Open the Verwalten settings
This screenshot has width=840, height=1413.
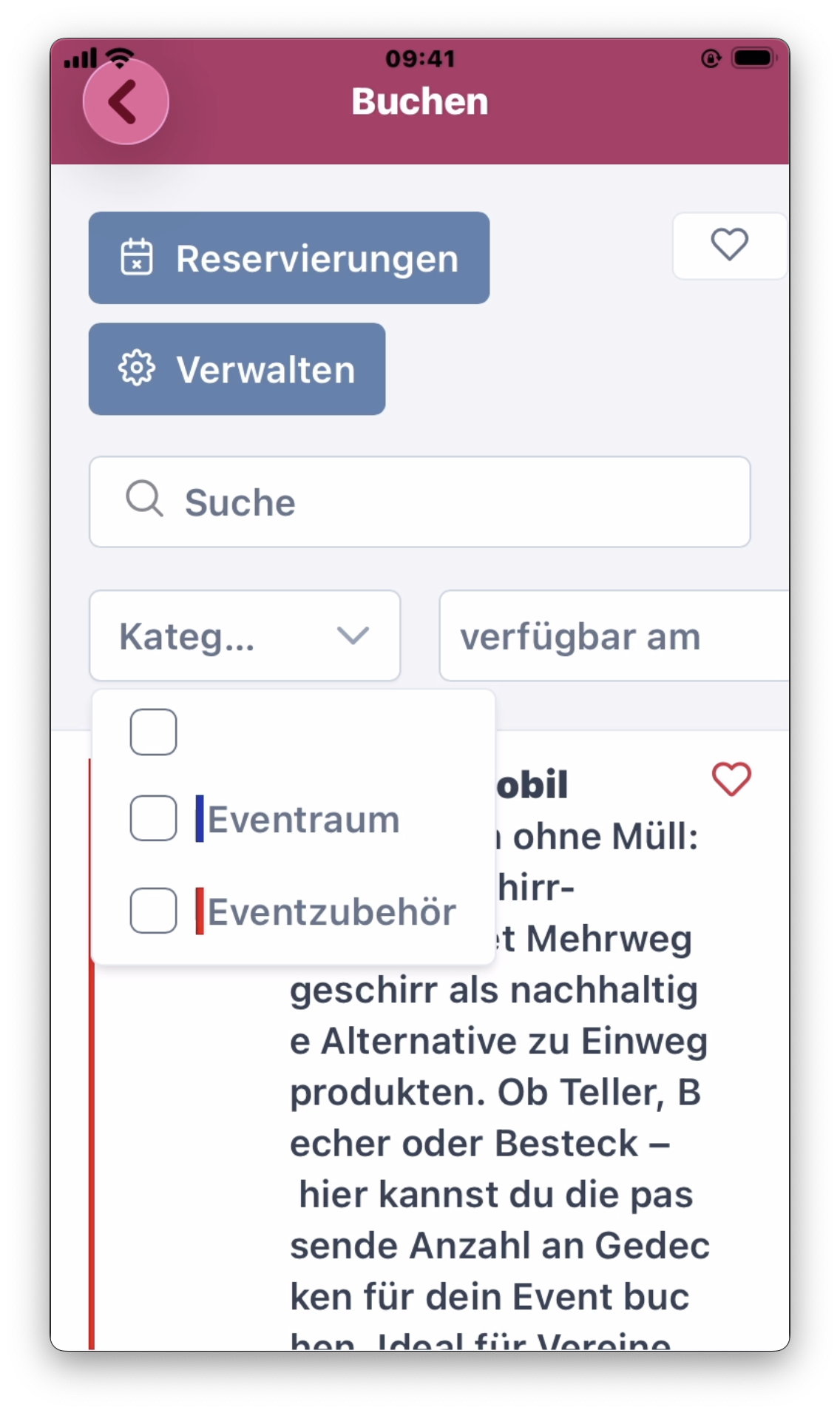pyautogui.click(x=237, y=369)
